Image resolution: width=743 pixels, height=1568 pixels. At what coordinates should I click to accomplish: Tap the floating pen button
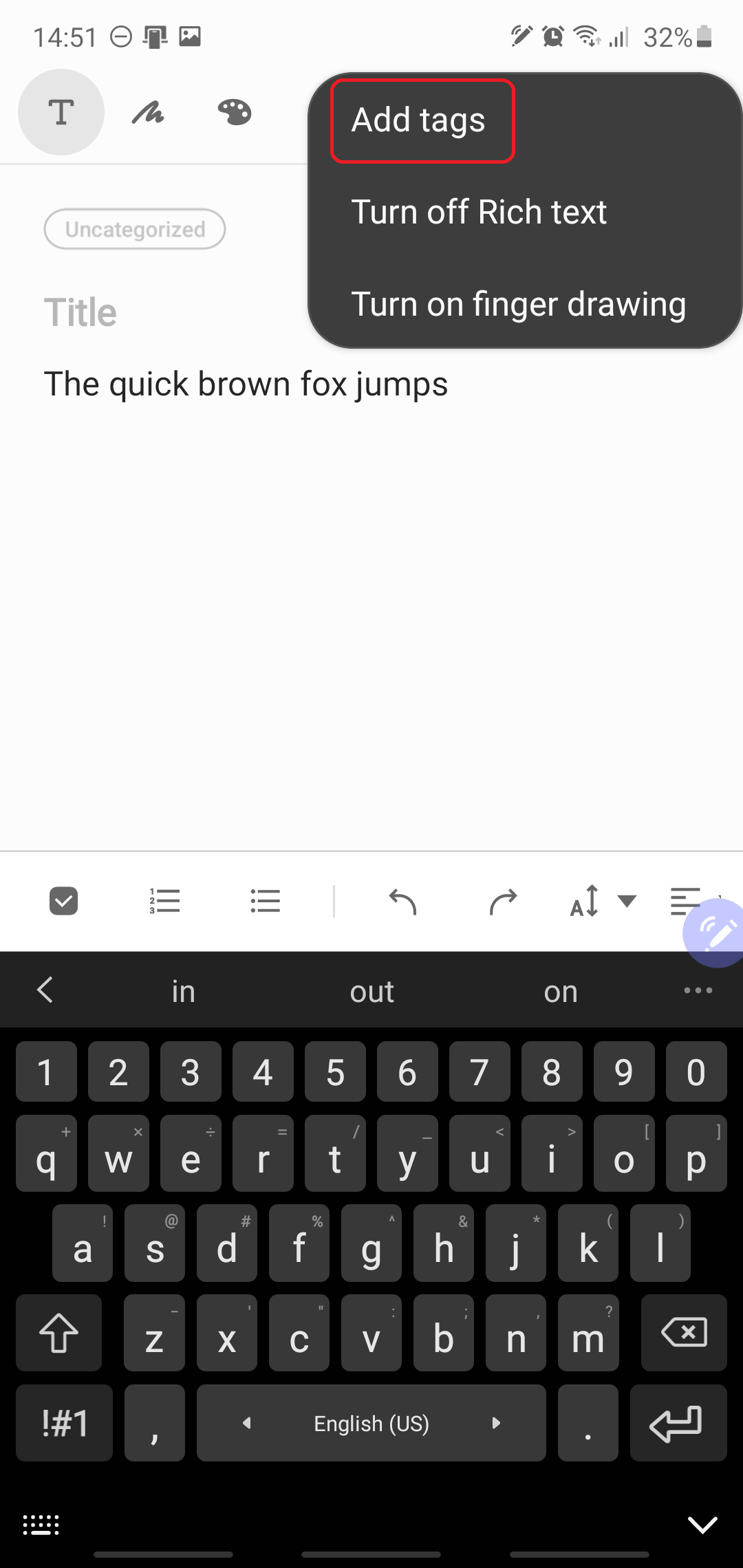pyautogui.click(x=715, y=933)
